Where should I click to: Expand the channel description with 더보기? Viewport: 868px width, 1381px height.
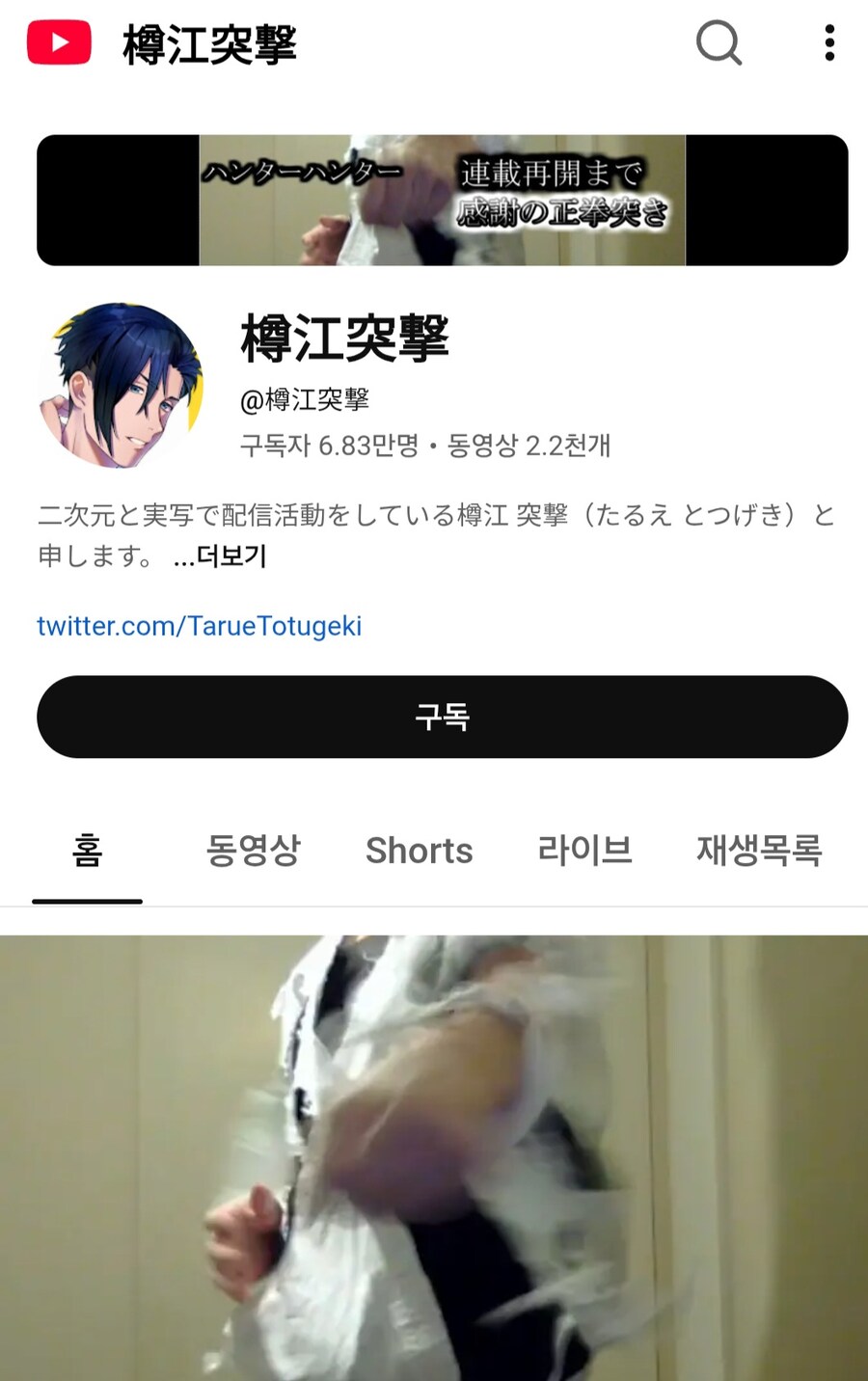tap(231, 555)
